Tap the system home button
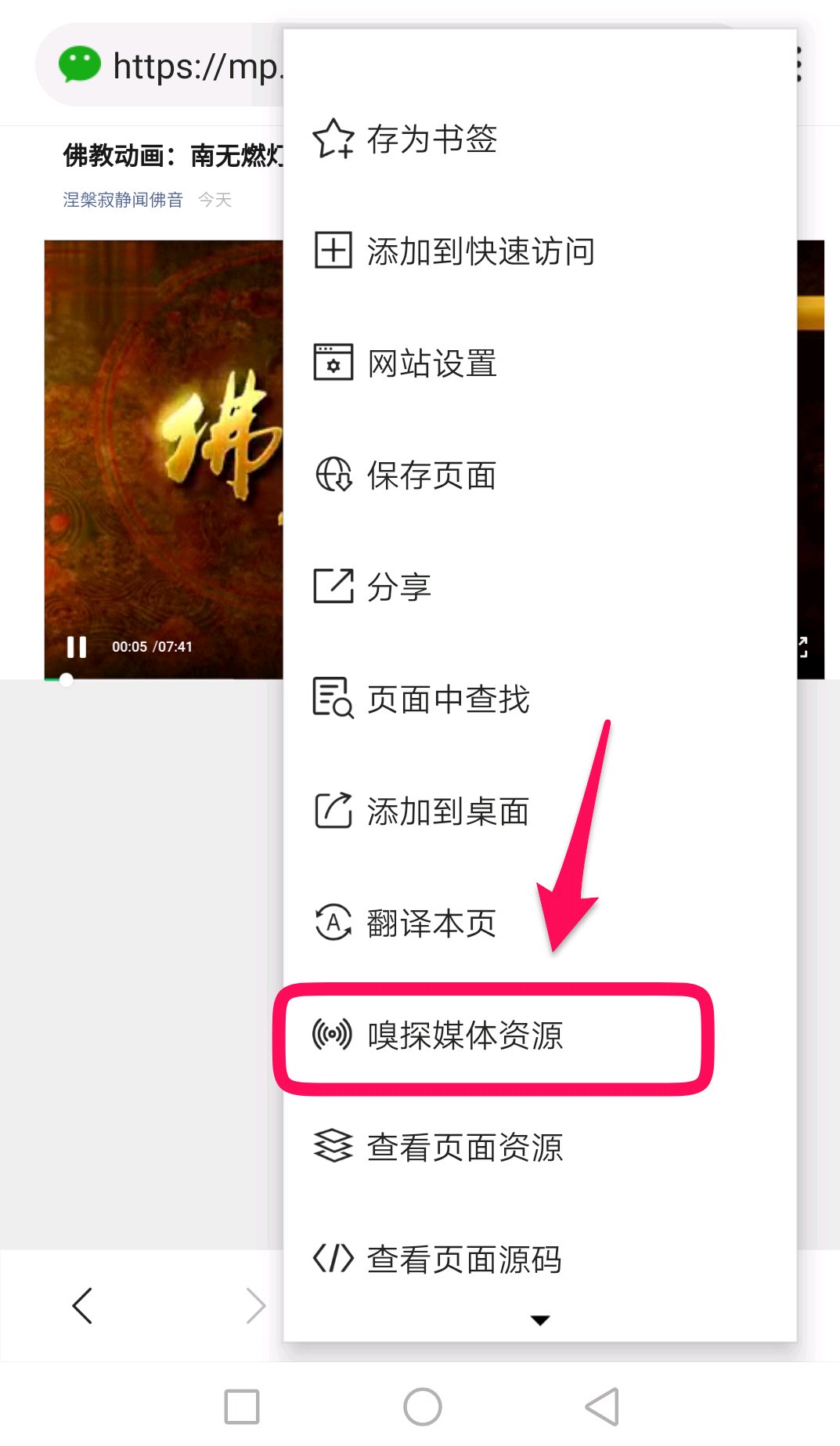840x1446 pixels. [x=423, y=1407]
